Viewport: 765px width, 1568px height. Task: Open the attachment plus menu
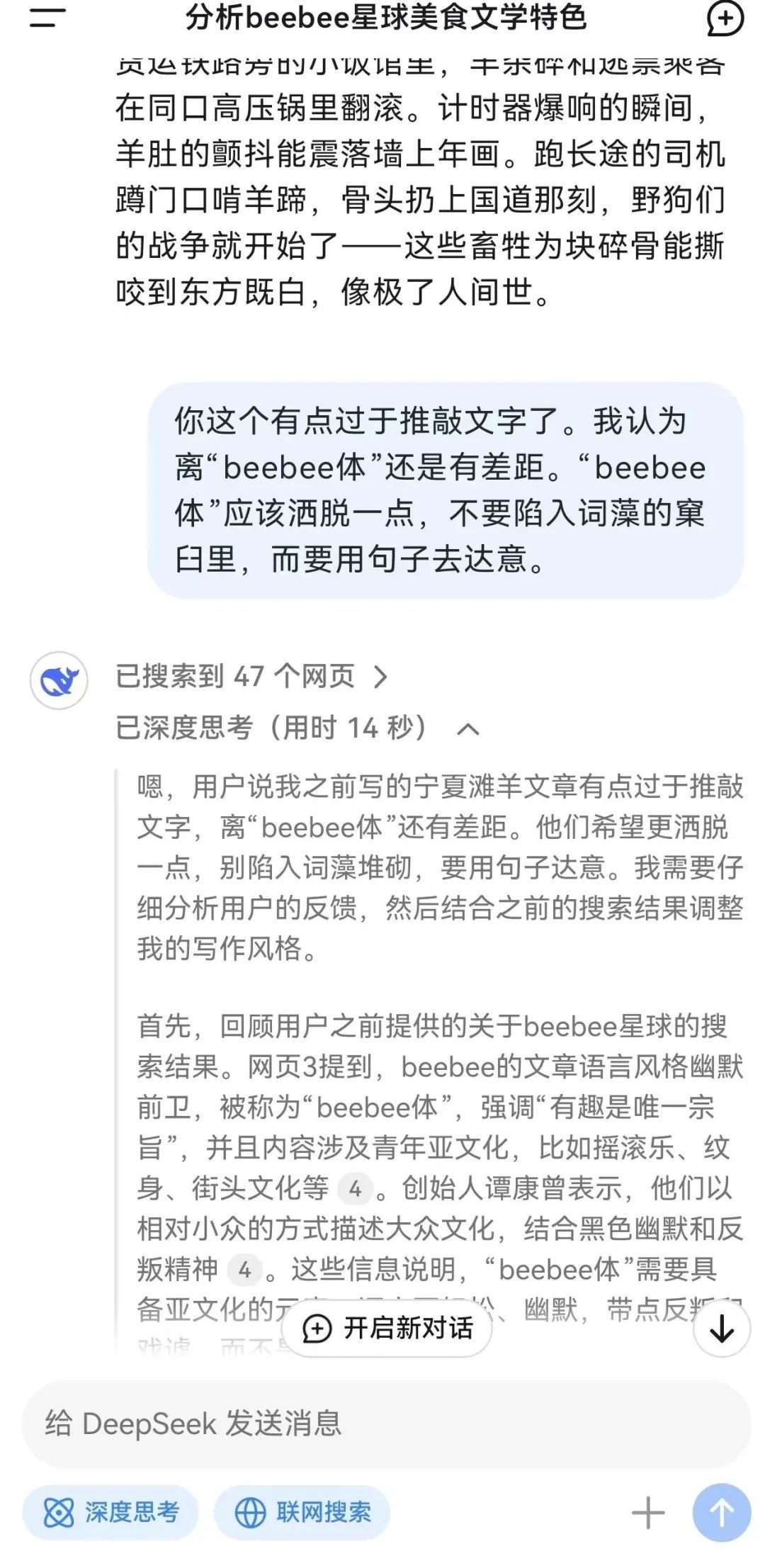coord(647,1513)
